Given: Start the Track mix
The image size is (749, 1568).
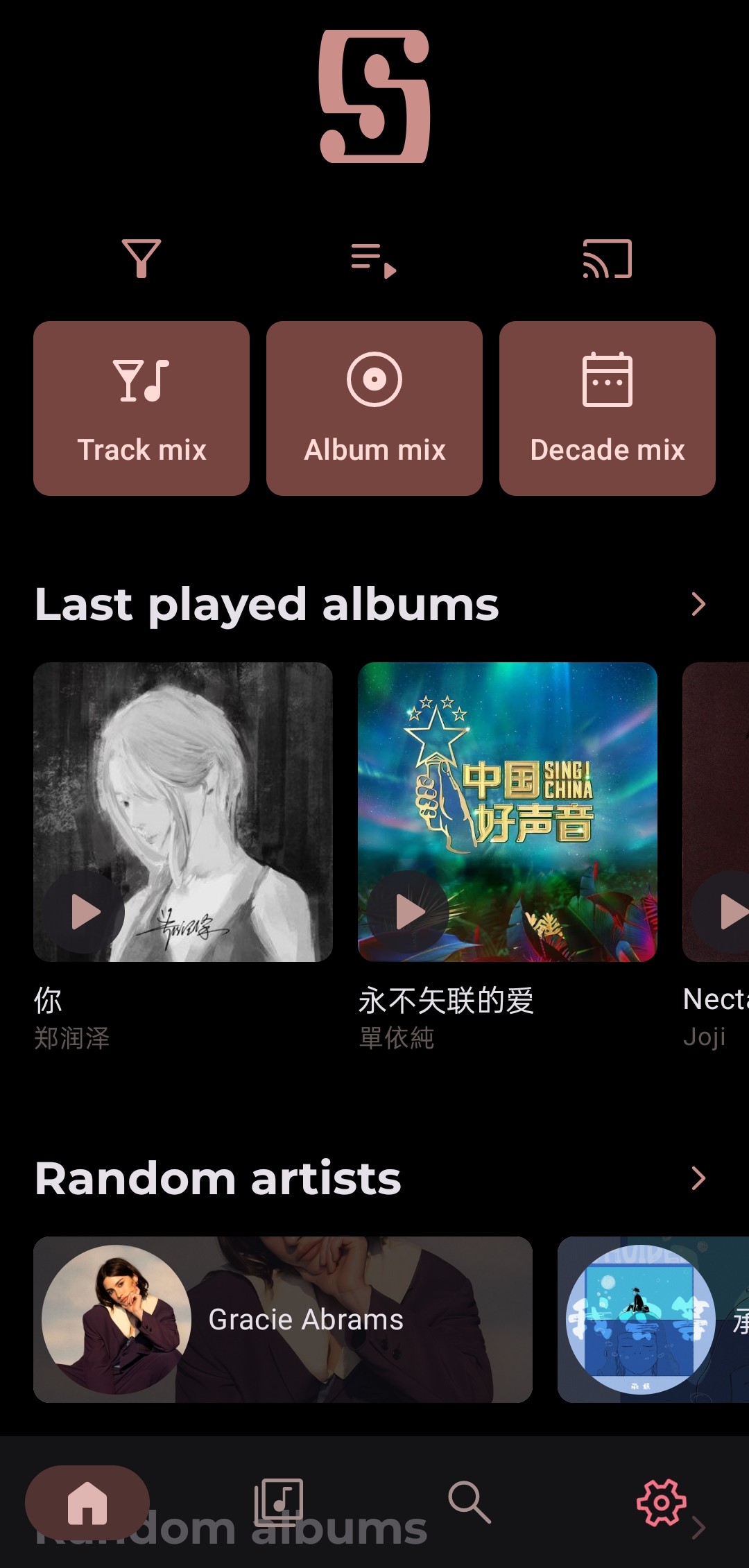Looking at the screenshot, I should (141, 408).
